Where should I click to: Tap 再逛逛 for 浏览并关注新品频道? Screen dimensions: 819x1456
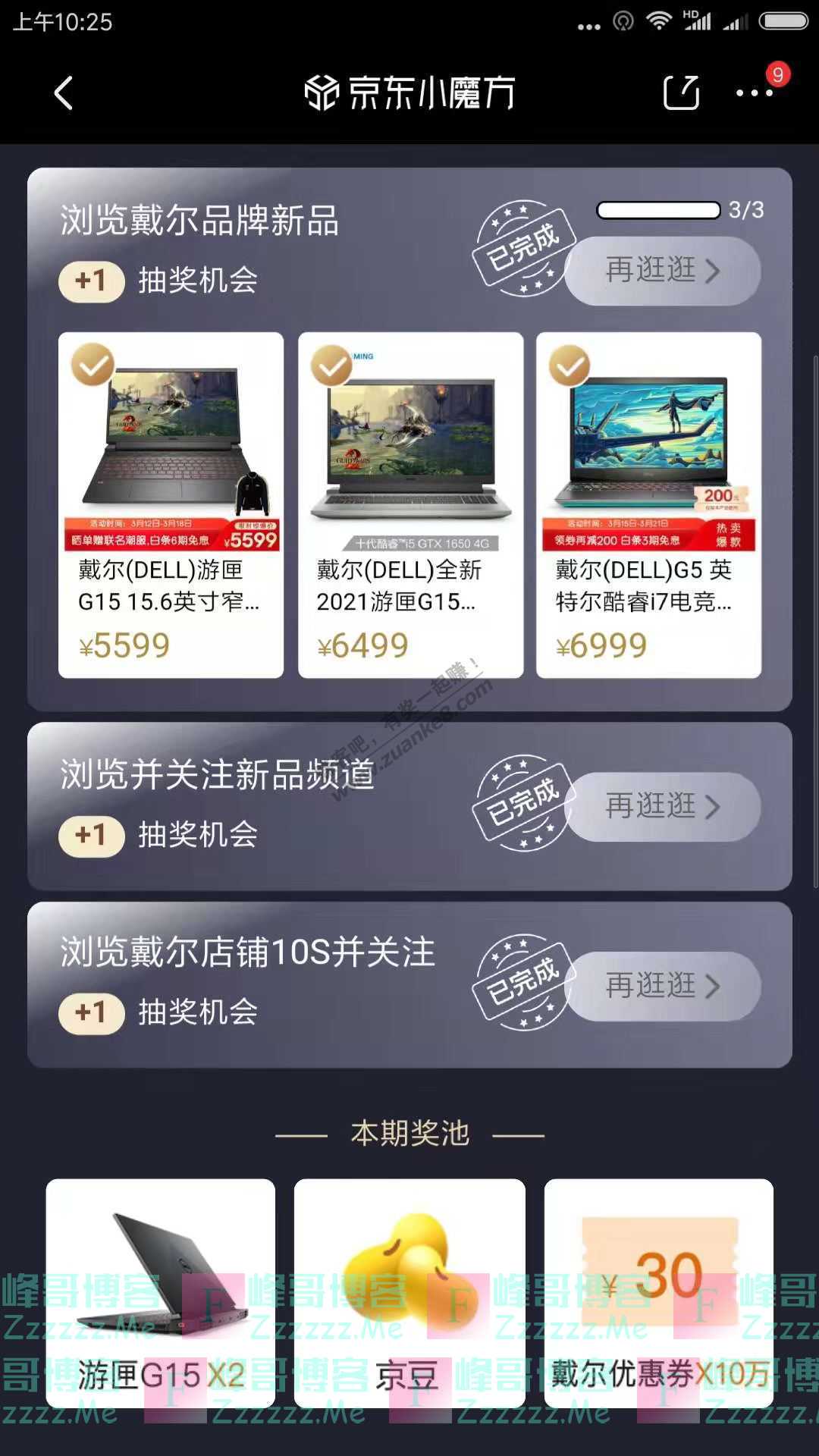663,807
